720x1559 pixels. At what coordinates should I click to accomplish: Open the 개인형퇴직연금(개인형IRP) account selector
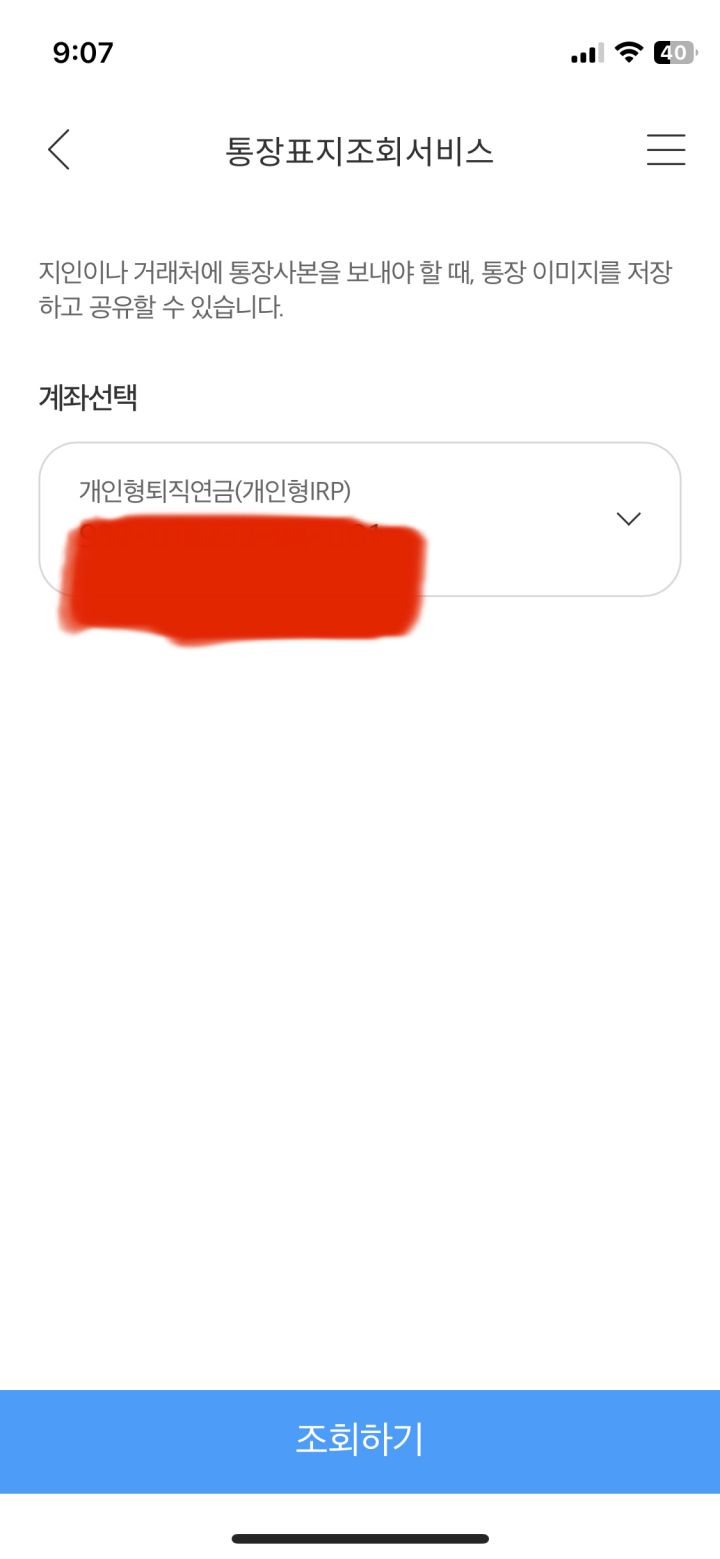tap(360, 518)
